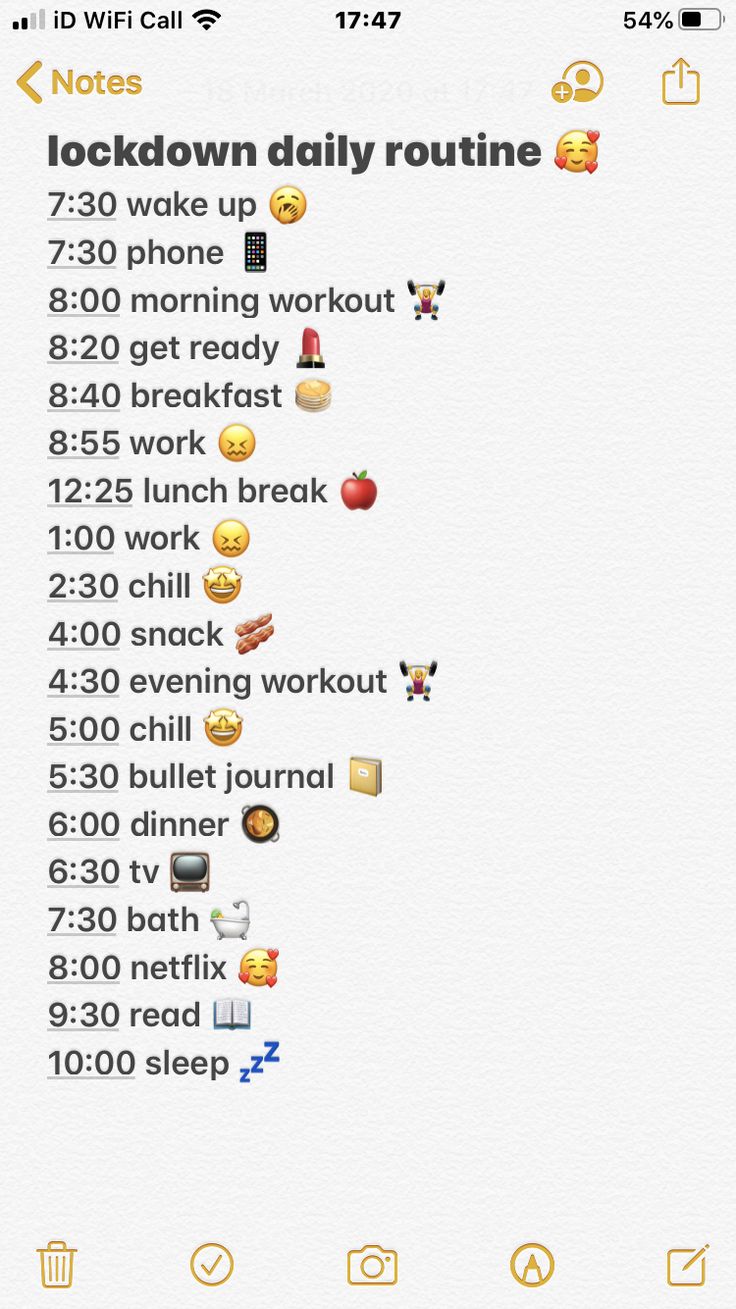
Task: Tap the underlined 5:30 bullet journal time
Action: pos(84,777)
